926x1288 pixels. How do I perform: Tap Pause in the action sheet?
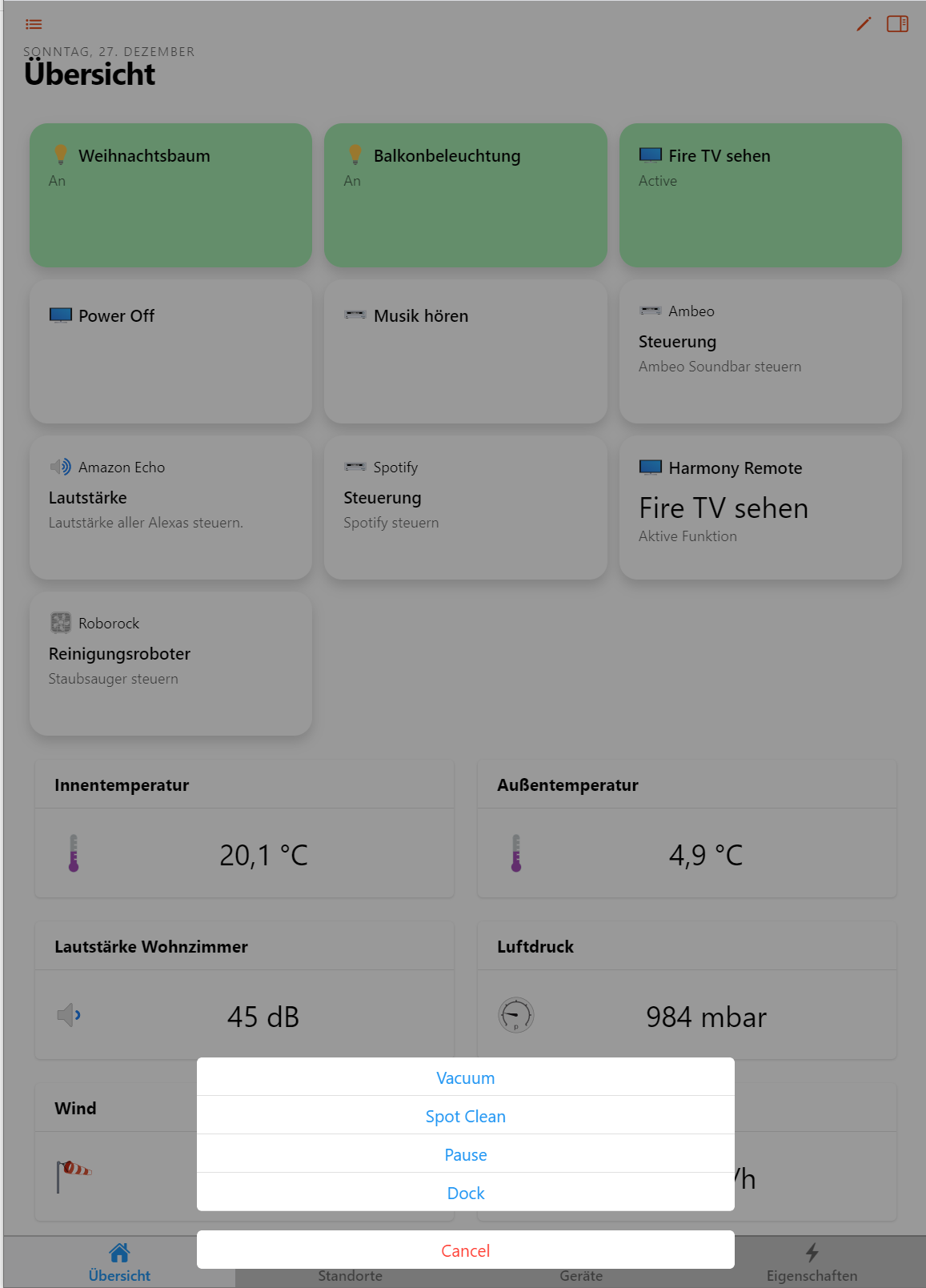pyautogui.click(x=465, y=1154)
